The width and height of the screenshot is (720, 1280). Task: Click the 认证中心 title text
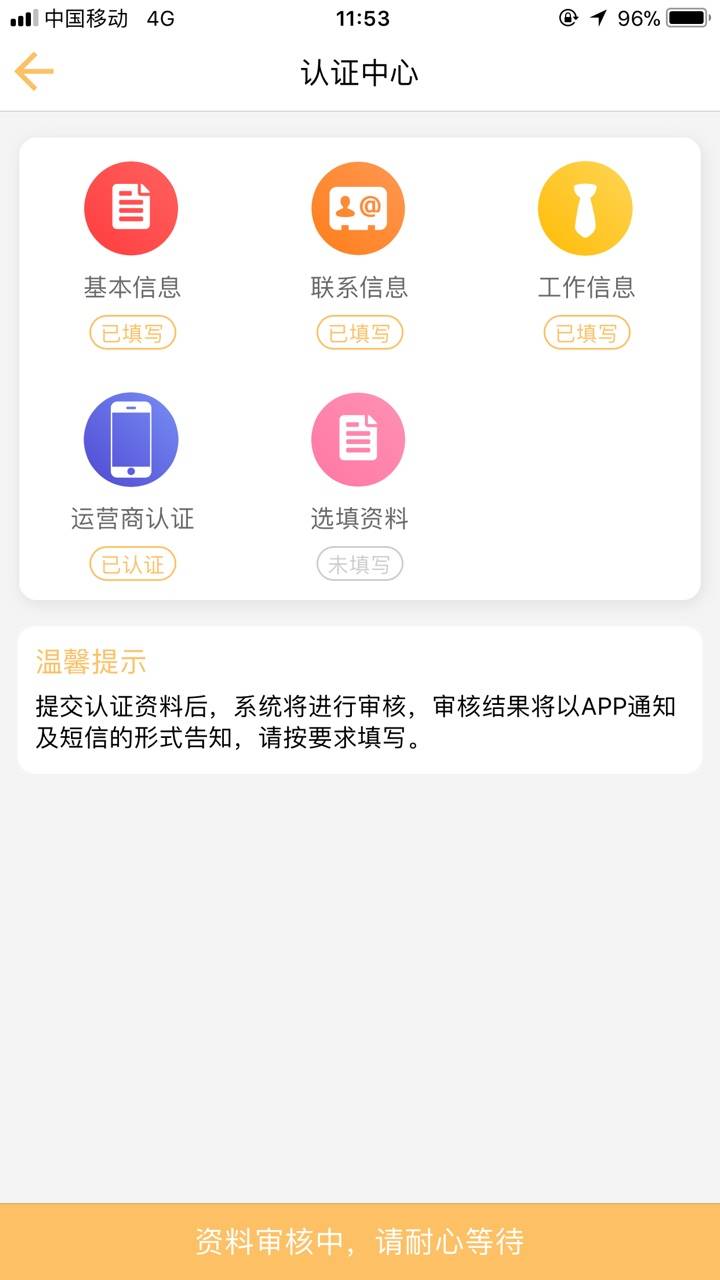point(358,72)
